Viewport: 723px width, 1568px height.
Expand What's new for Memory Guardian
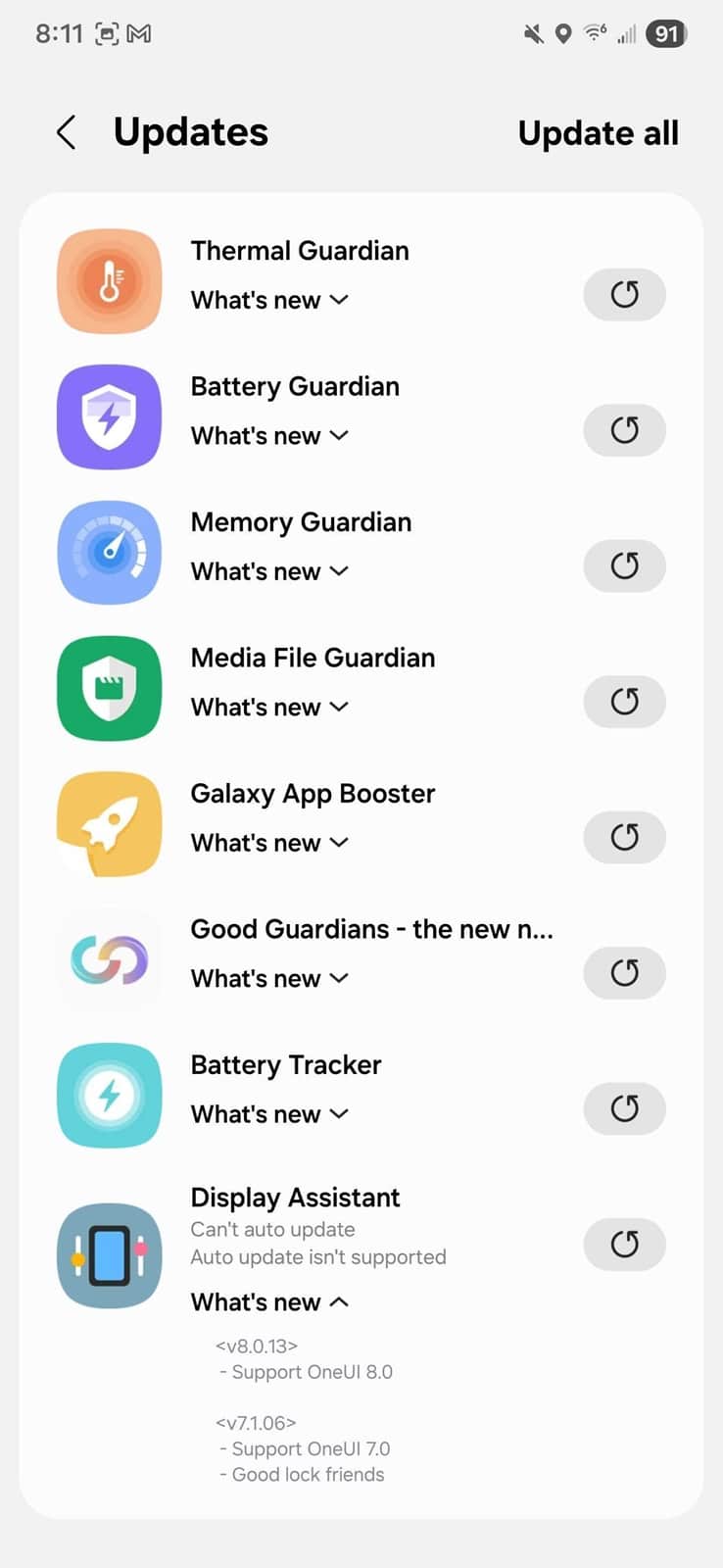tap(269, 571)
